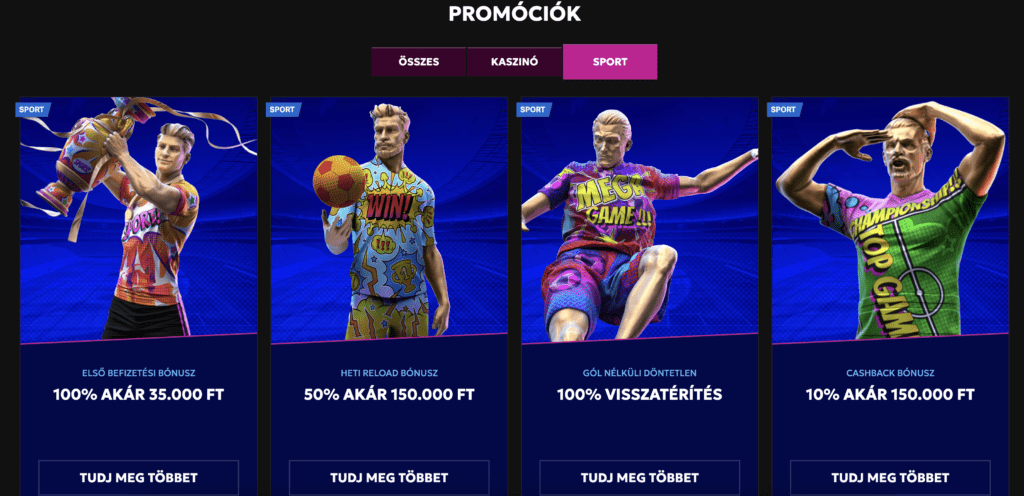Image resolution: width=1024 pixels, height=496 pixels.
Task: Open the Cashback bónusz promo card
Action: 890,230
